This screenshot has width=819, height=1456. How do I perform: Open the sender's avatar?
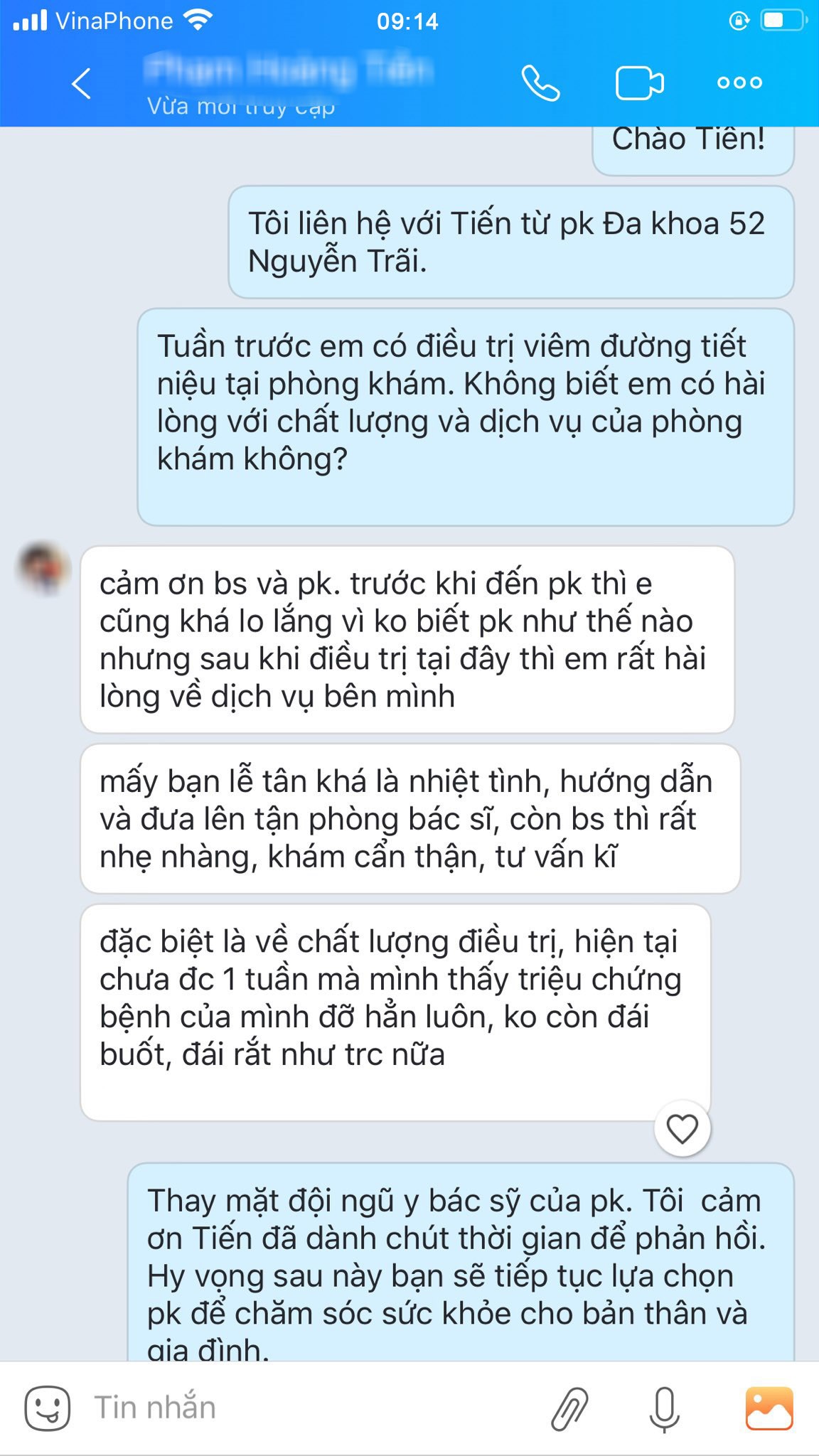(x=45, y=568)
